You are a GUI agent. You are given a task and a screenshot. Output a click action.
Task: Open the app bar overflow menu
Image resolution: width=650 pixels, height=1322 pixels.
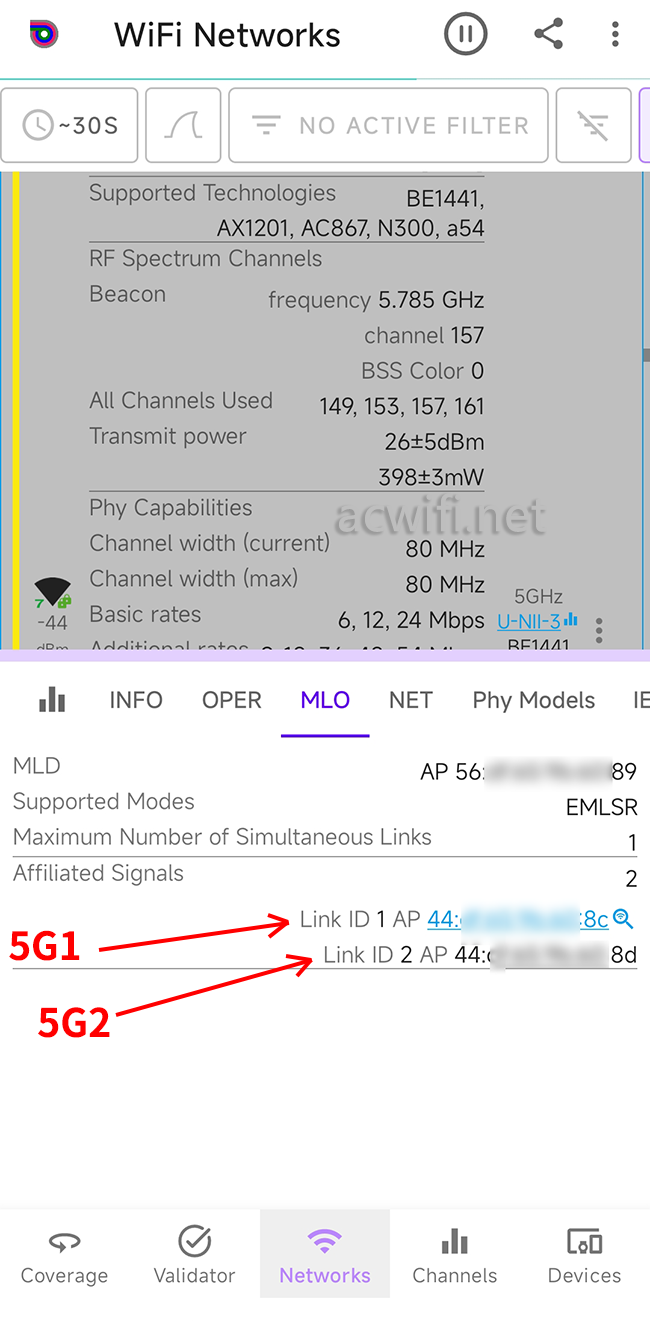(615, 35)
